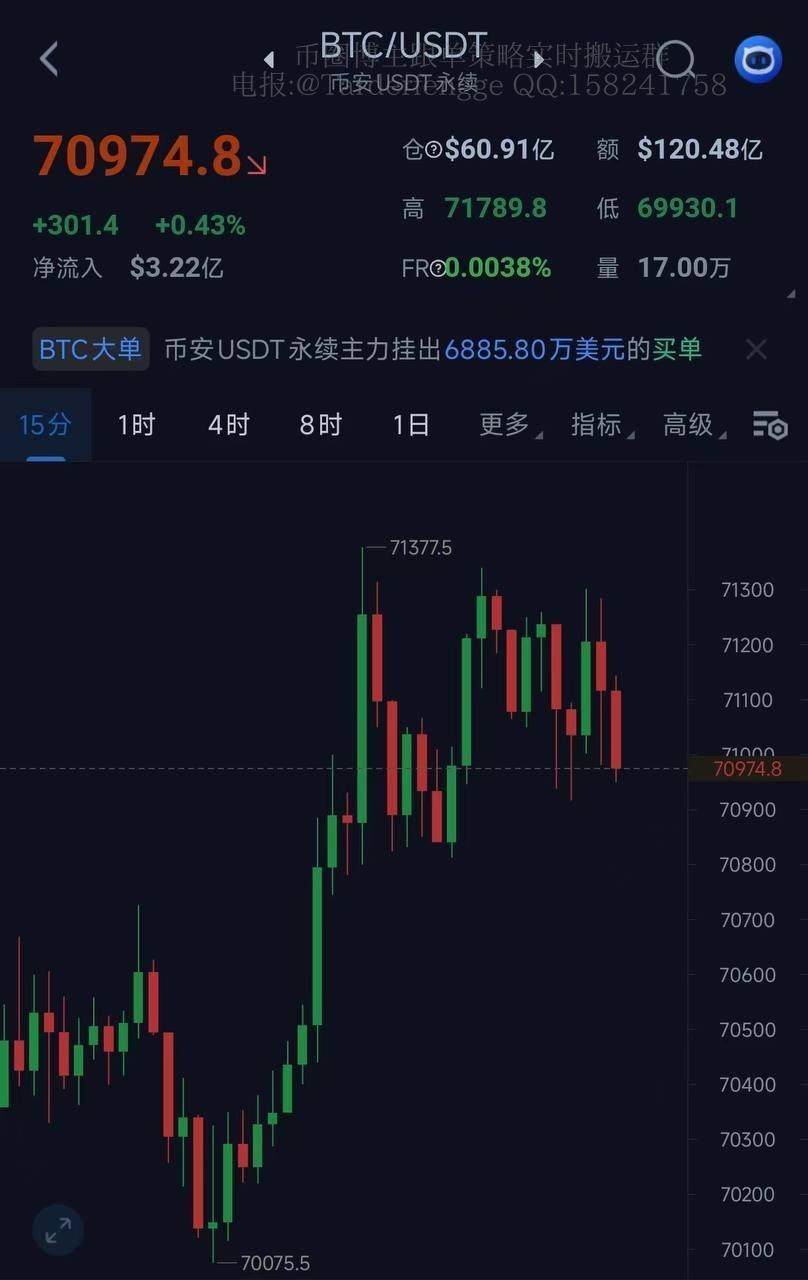The image size is (808, 1280).
Task: Go back using the top-left arrow
Action: 49,59
